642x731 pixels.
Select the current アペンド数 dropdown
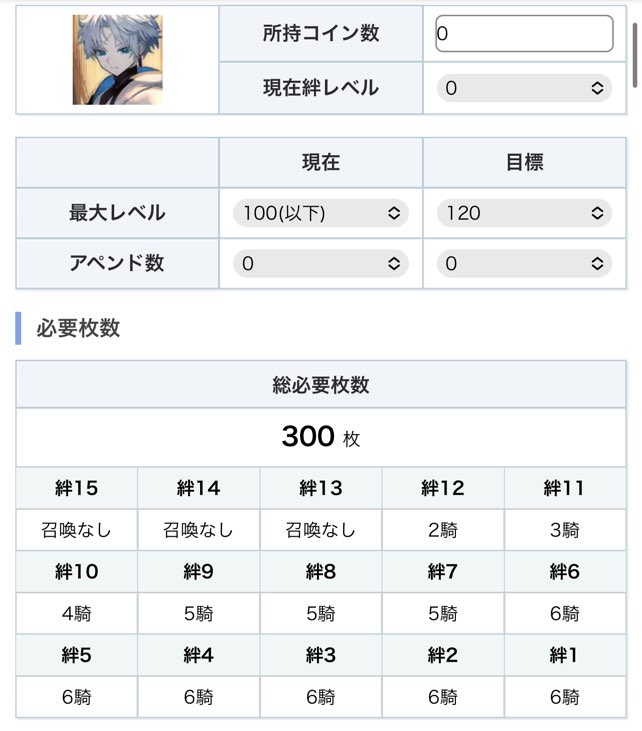tap(320, 264)
